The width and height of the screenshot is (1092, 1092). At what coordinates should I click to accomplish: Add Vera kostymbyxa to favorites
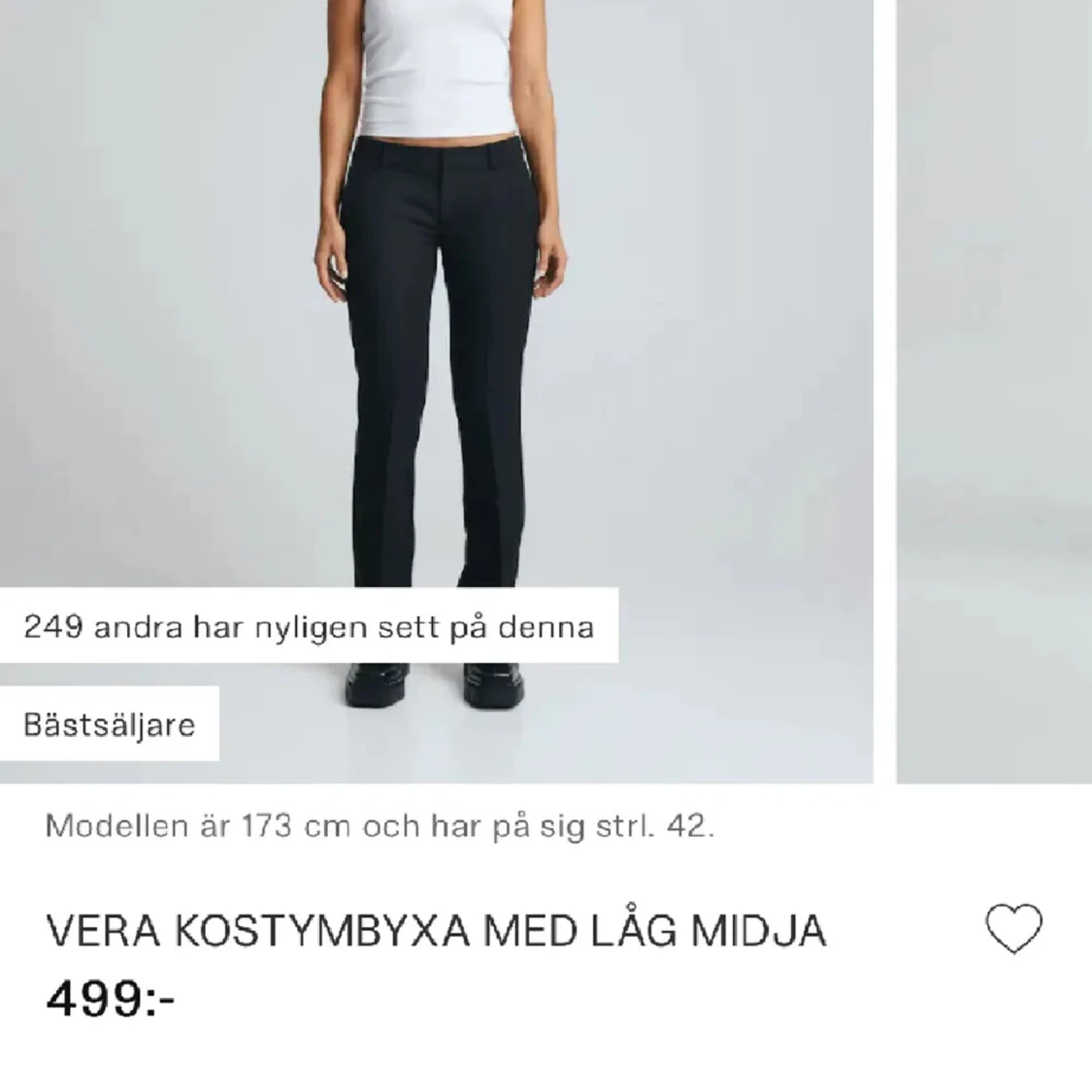[x=1013, y=928]
